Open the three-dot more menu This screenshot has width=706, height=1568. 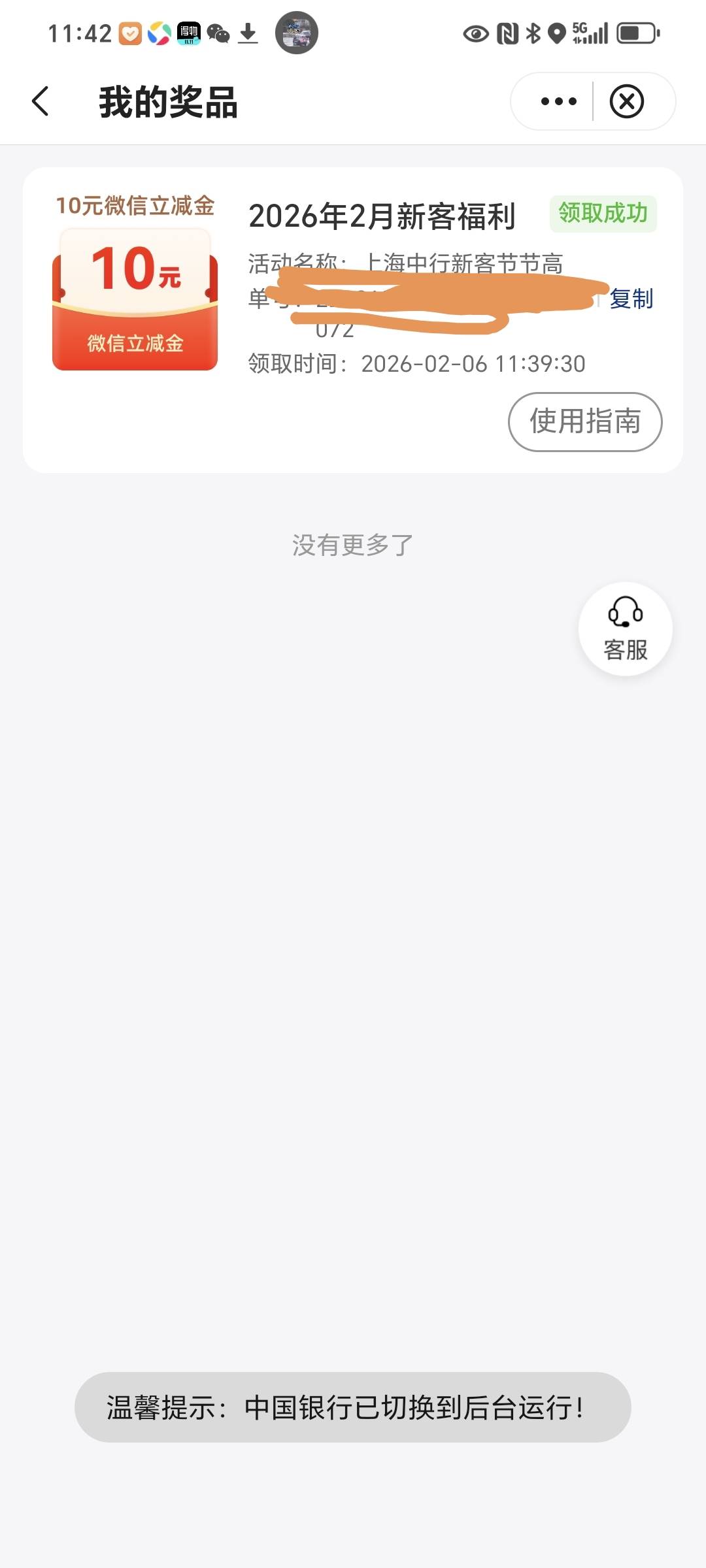[558, 101]
